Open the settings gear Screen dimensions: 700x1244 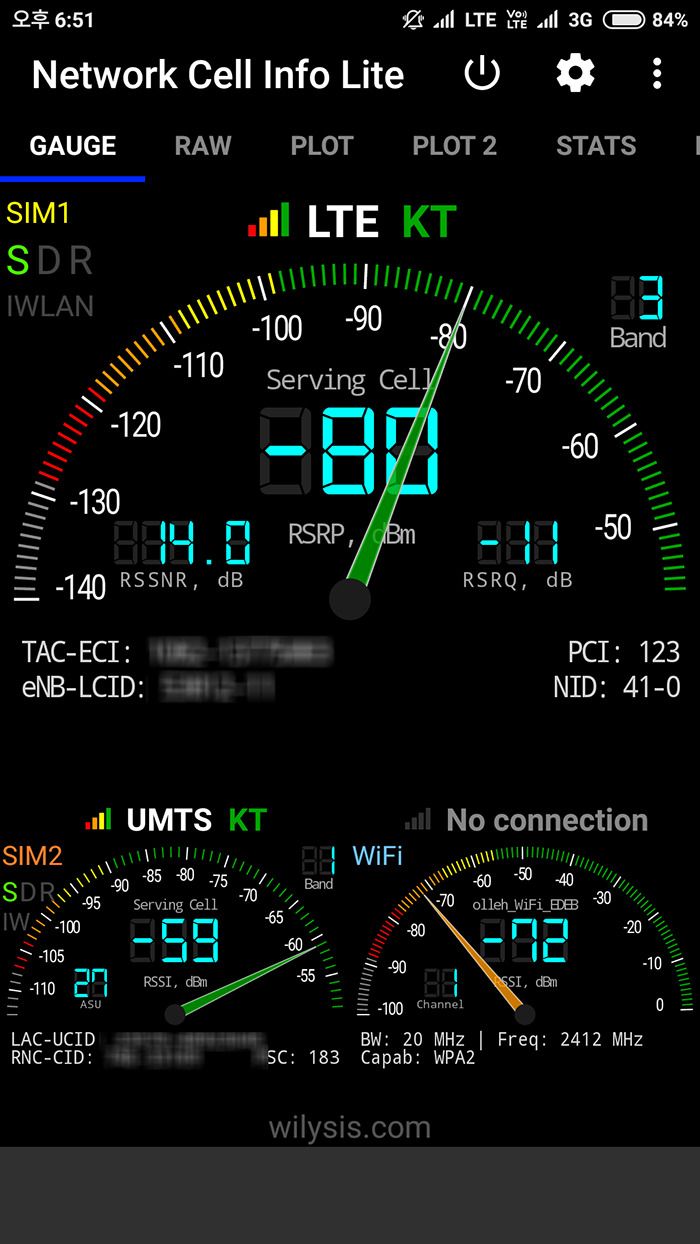[x=575, y=73]
